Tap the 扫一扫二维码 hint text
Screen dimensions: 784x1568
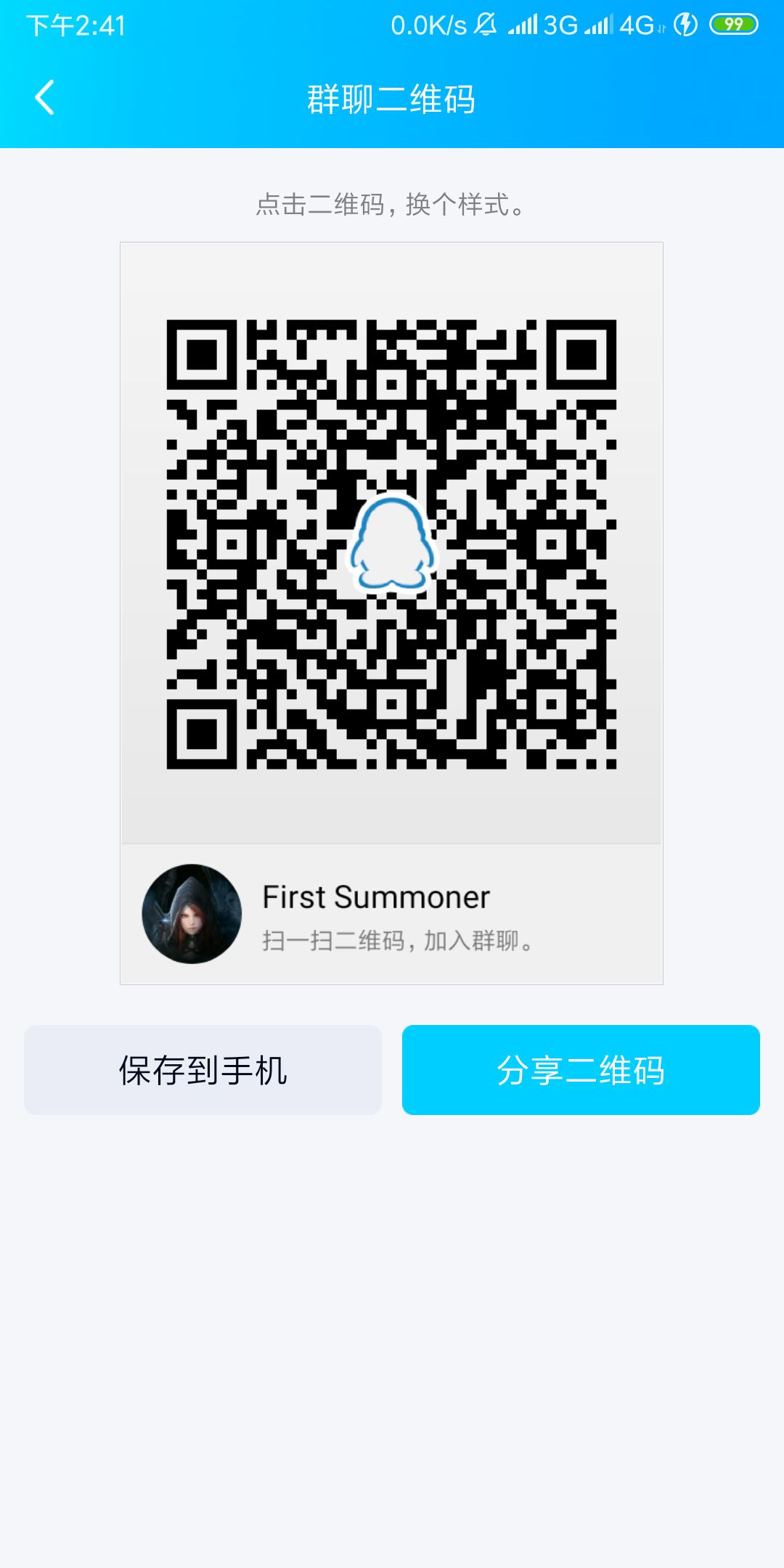[x=397, y=940]
